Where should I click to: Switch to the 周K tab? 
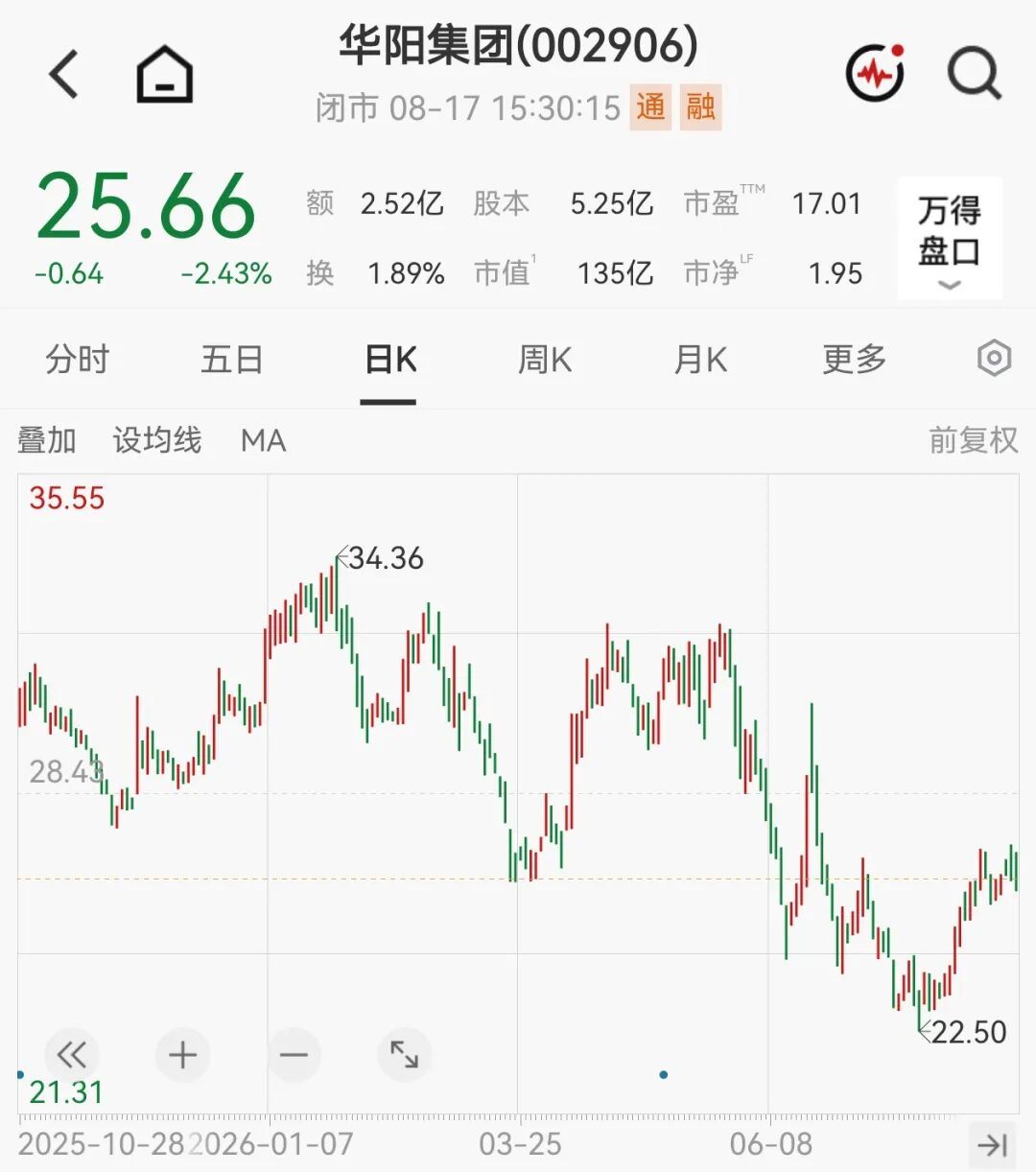[544, 360]
